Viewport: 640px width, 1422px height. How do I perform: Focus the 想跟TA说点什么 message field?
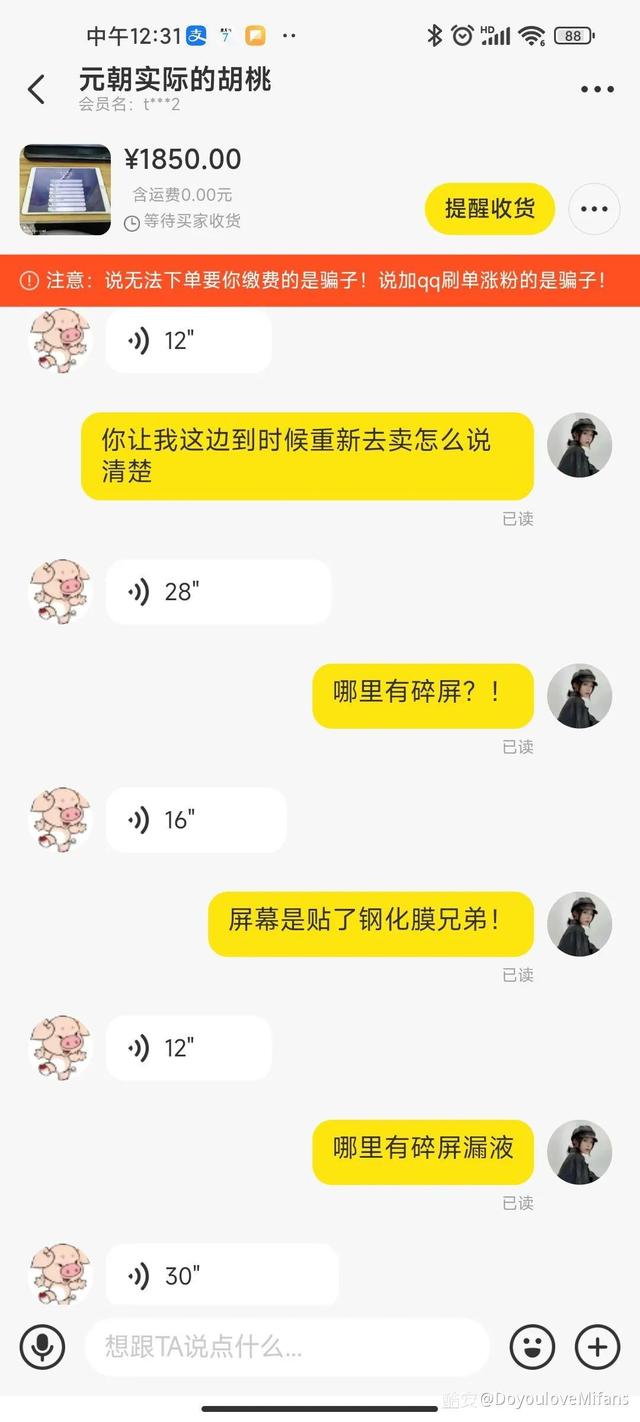(x=286, y=1347)
